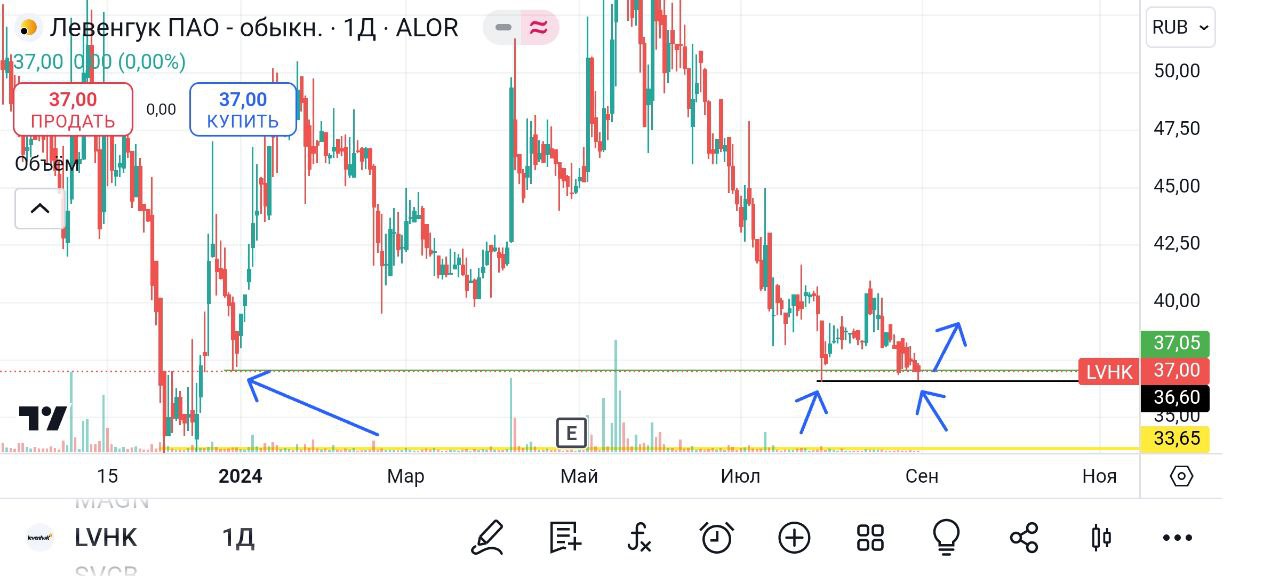Open the drawing tools pencil
The height and width of the screenshot is (576, 1280).
[x=488, y=538]
